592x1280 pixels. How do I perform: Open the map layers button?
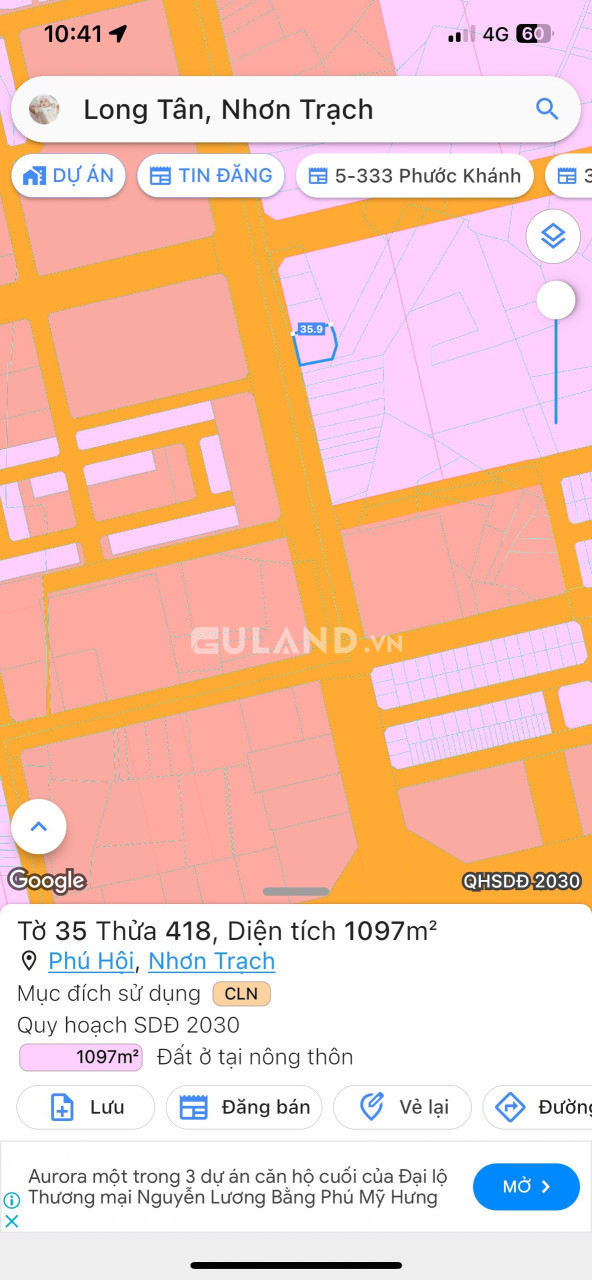[x=553, y=236]
